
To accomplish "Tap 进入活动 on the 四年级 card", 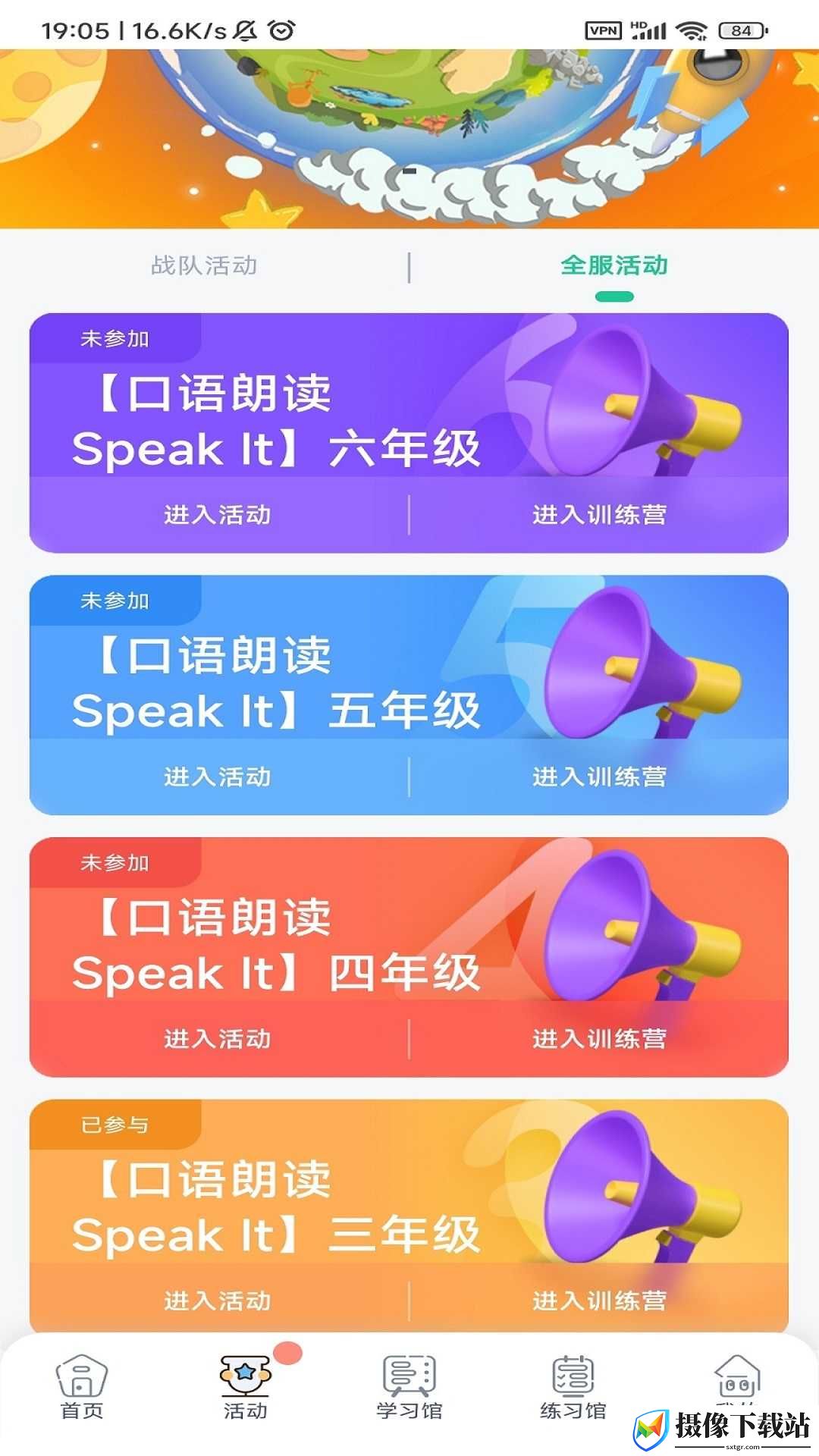I will coord(218,1039).
